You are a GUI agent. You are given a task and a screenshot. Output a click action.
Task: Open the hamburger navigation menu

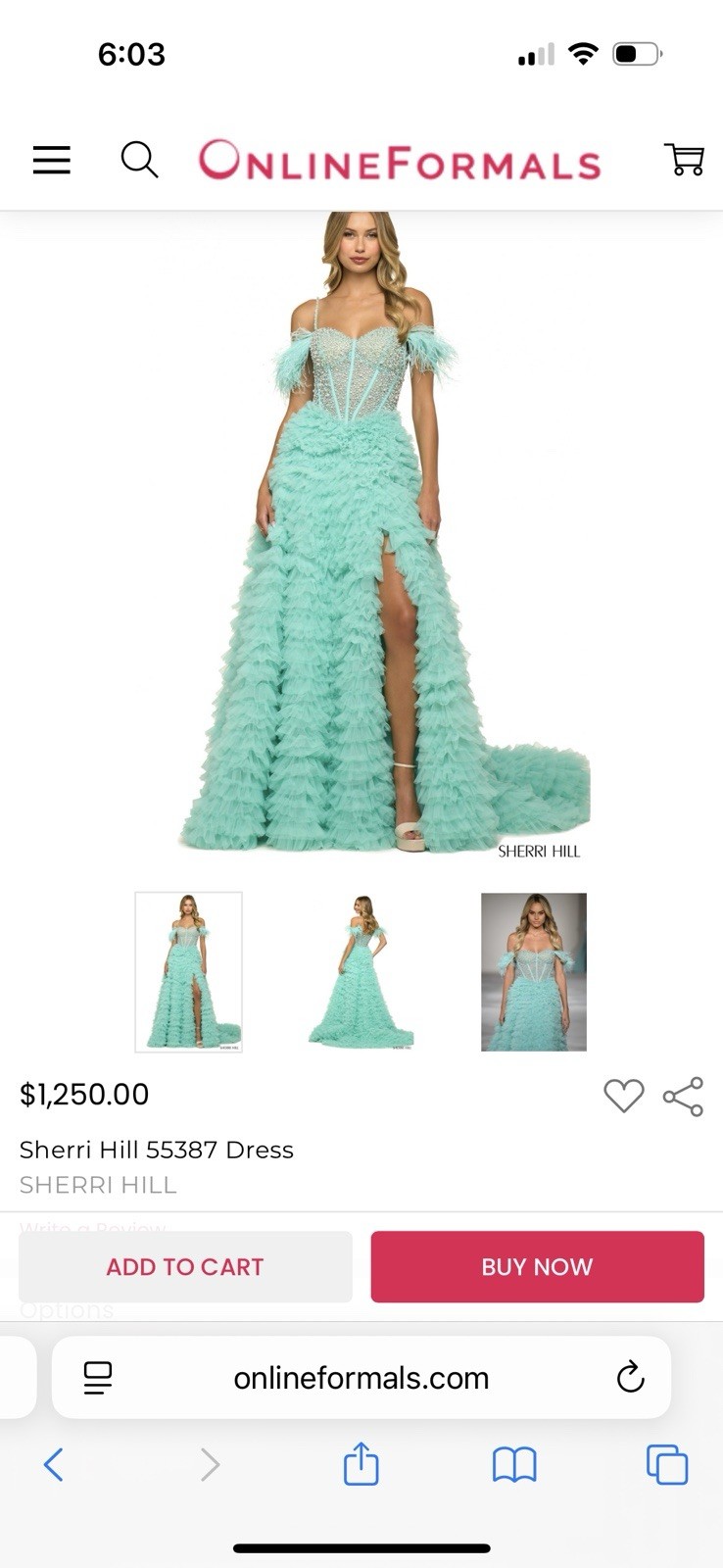click(x=51, y=160)
